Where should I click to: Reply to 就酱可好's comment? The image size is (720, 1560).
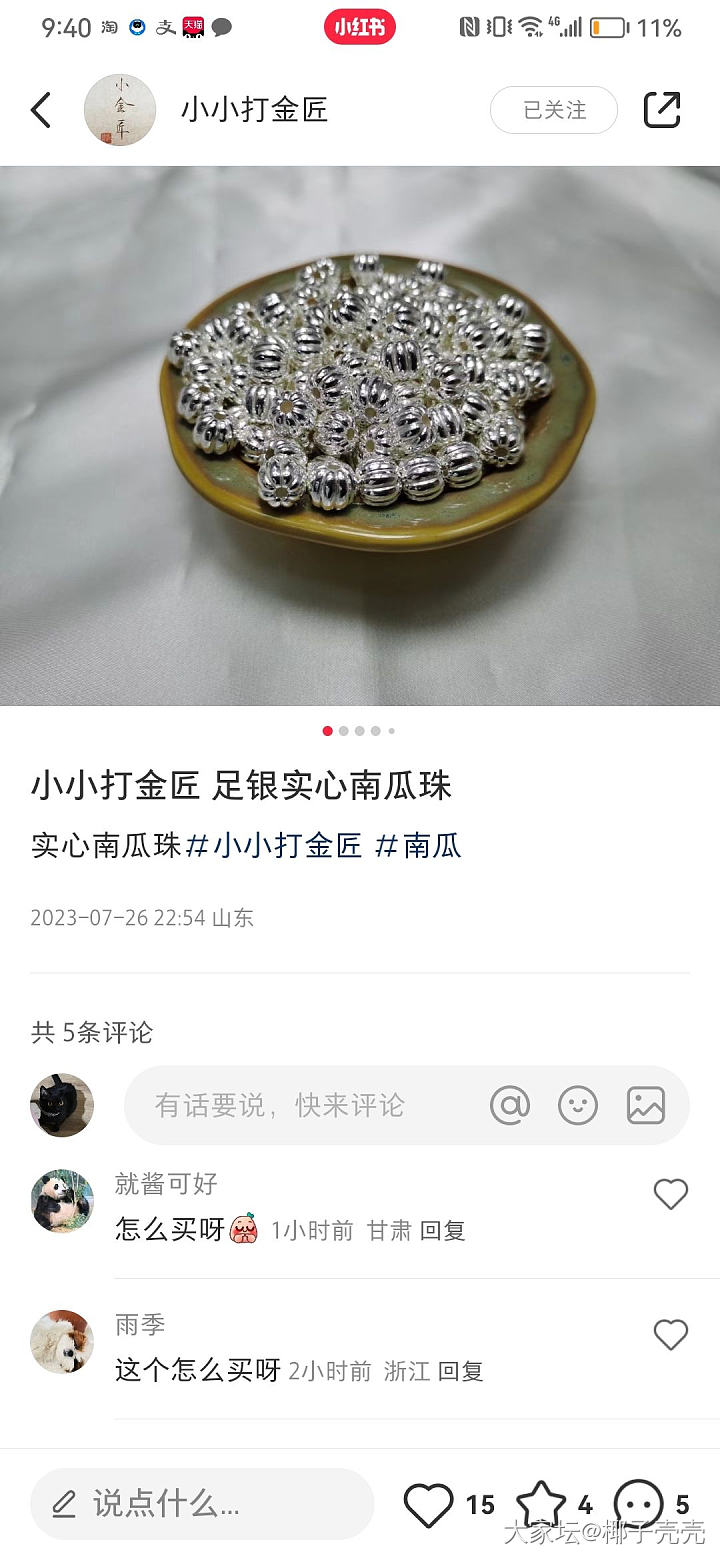coord(443,1230)
